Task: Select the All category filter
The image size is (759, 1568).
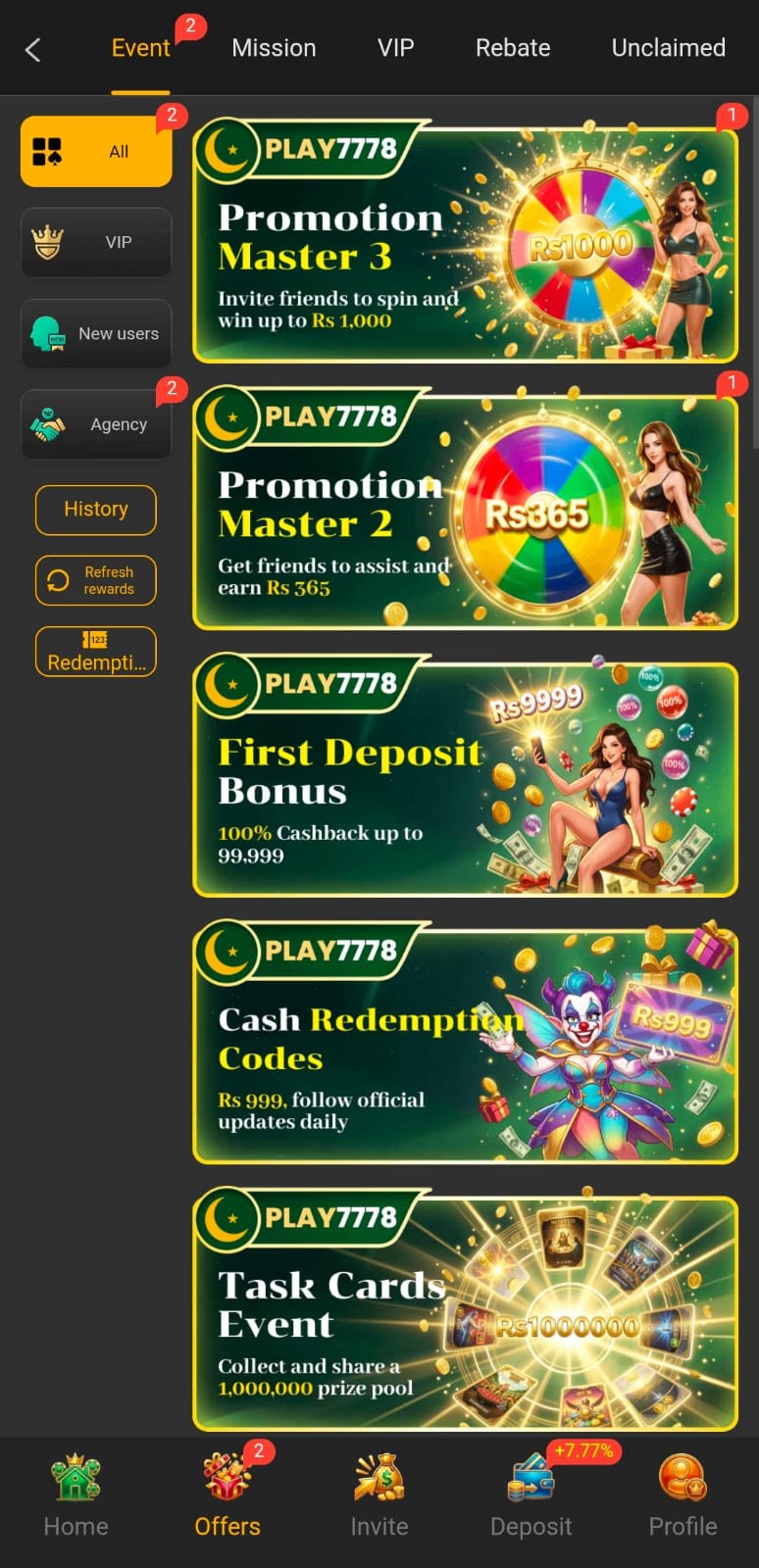Action: pos(96,152)
